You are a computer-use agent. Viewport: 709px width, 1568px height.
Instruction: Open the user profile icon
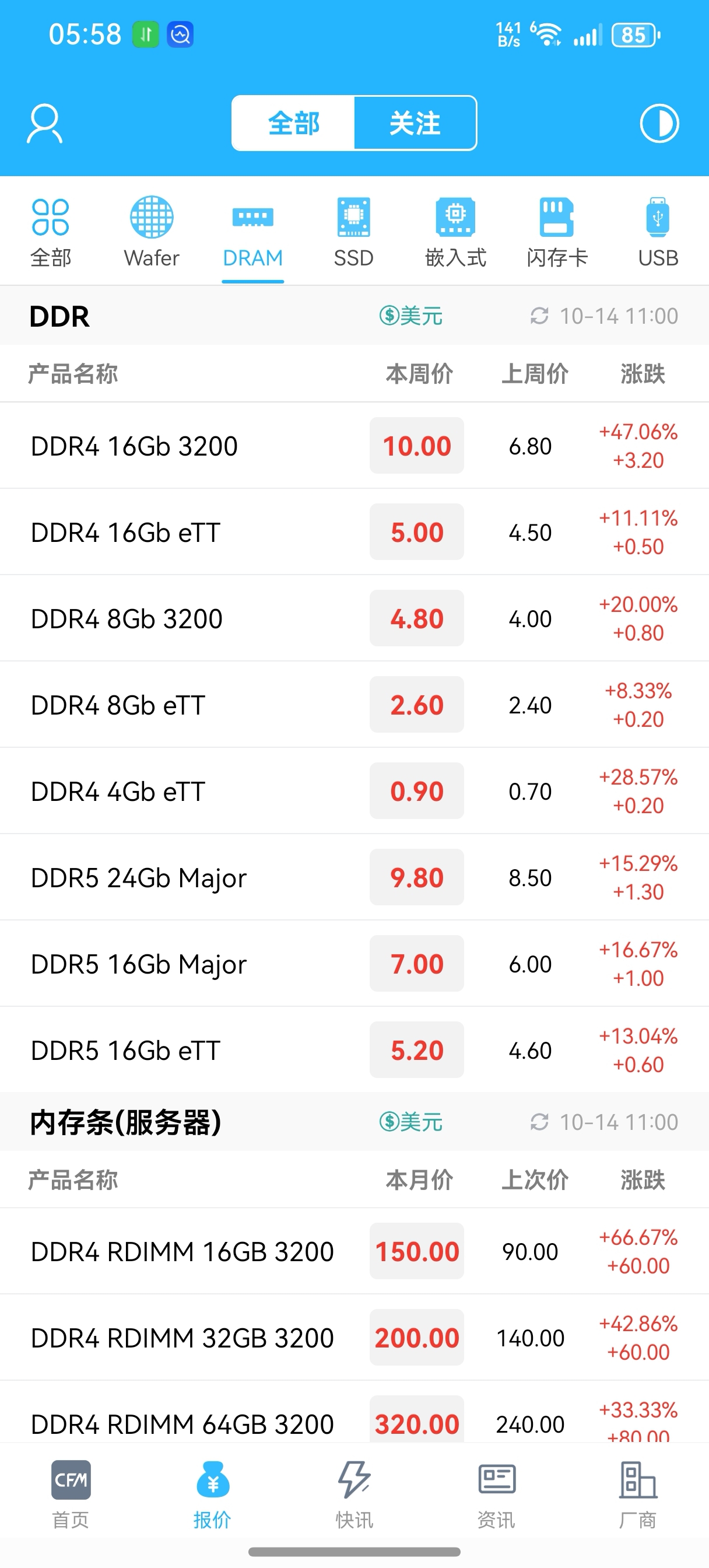[44, 124]
